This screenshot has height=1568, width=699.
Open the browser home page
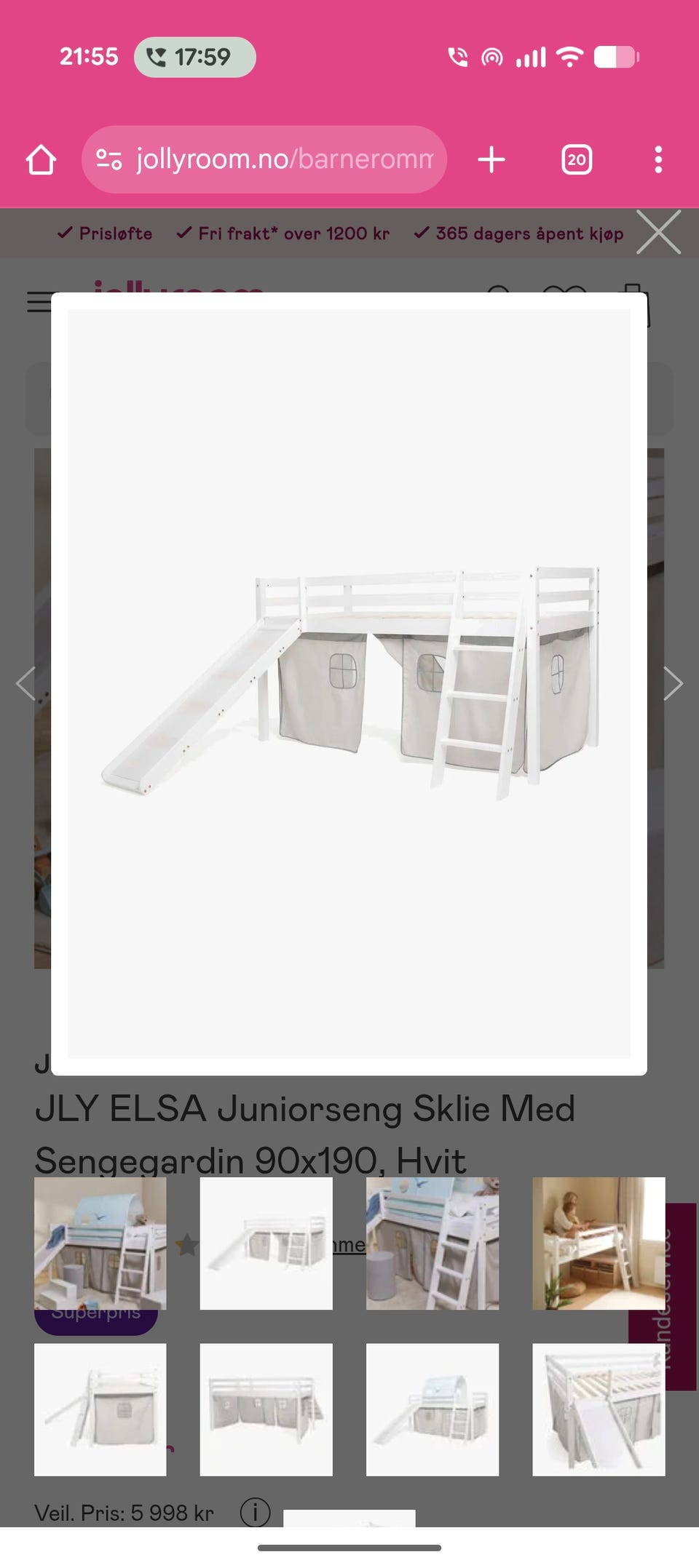coord(41,160)
